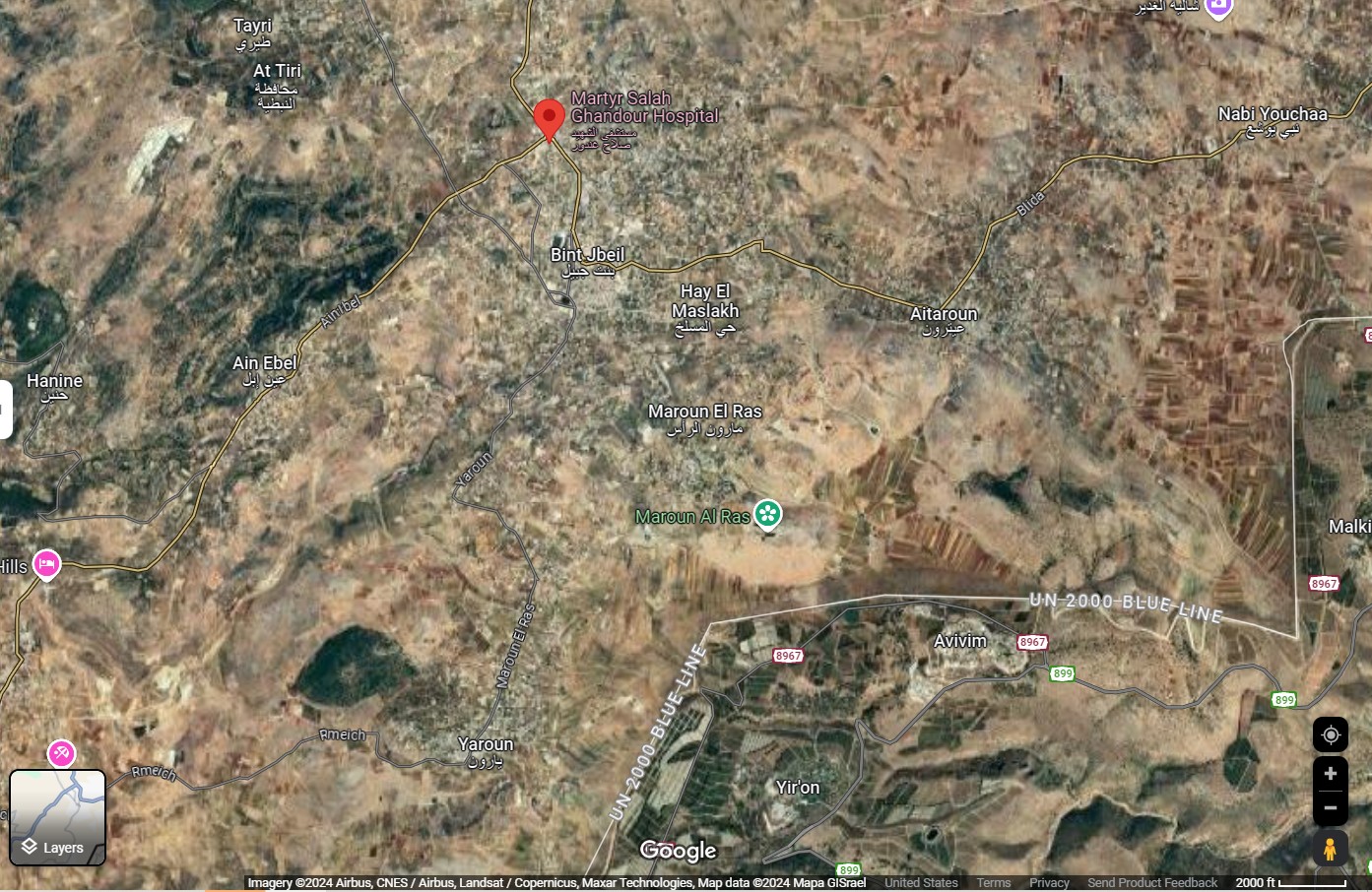
Task: Zoom in with the plus button
Action: pos(1330,774)
